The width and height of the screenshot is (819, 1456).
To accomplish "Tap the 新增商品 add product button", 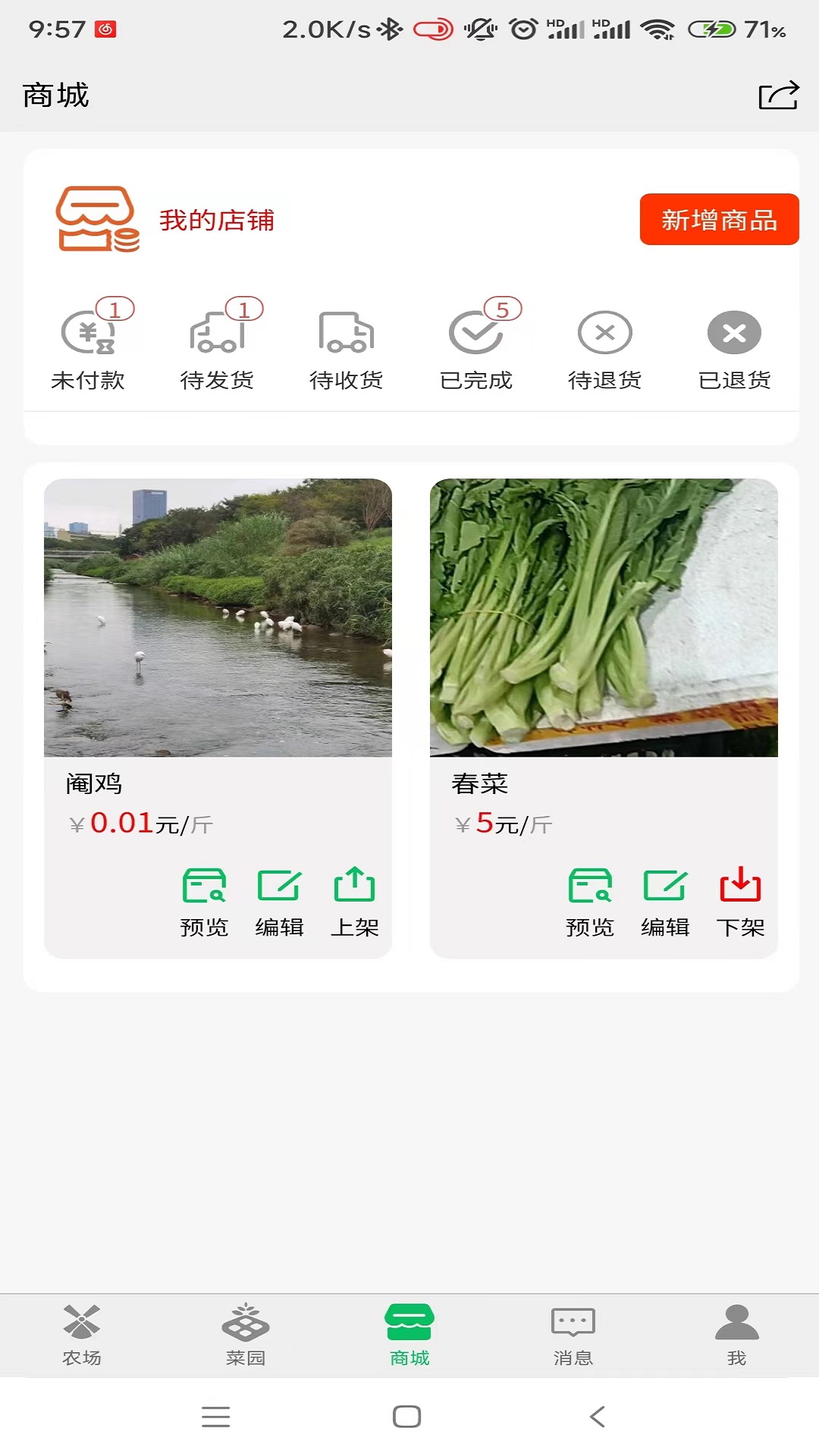I will [x=719, y=221].
